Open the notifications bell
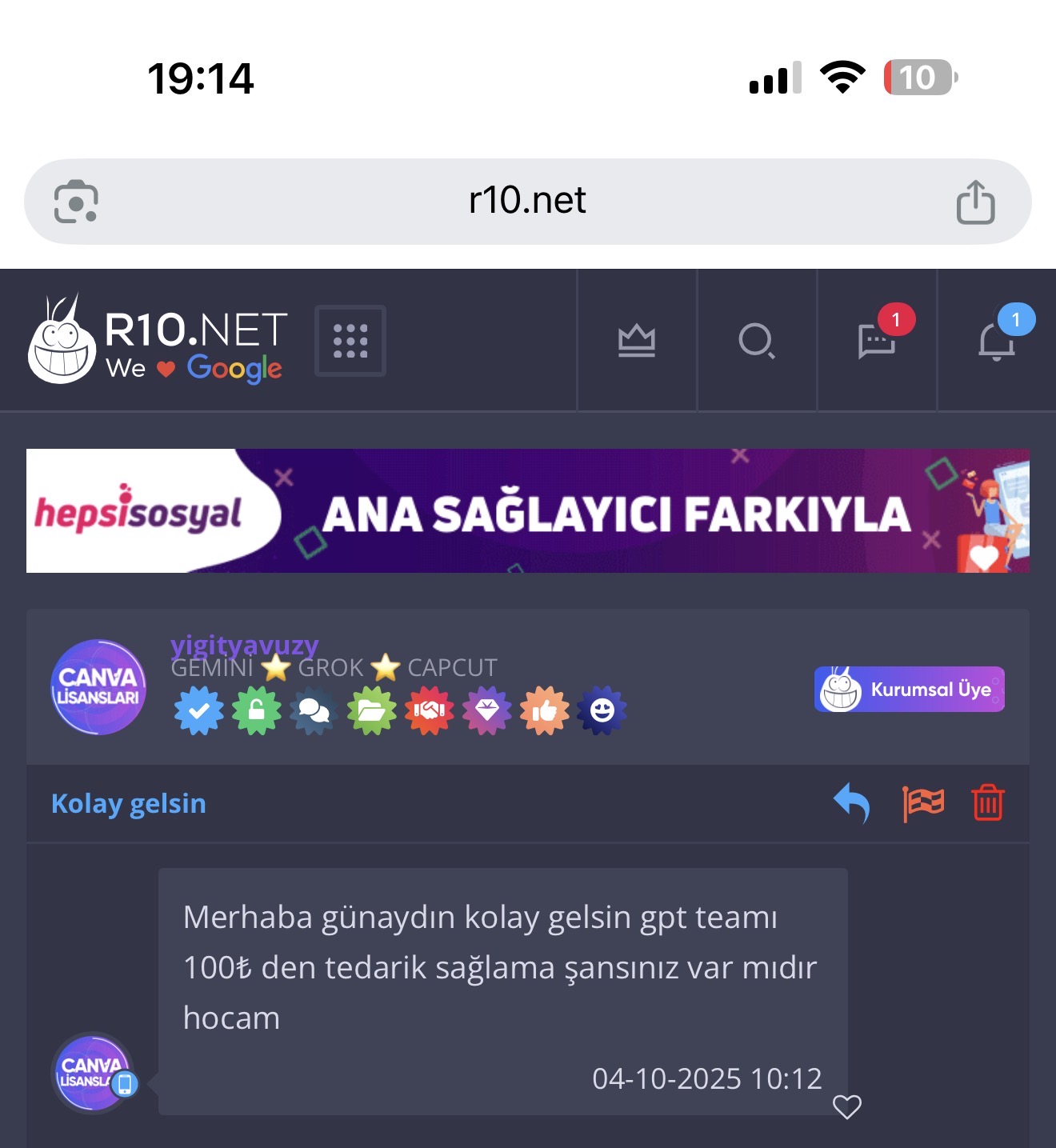Viewport: 1056px width, 1148px height. pyautogui.click(x=998, y=339)
